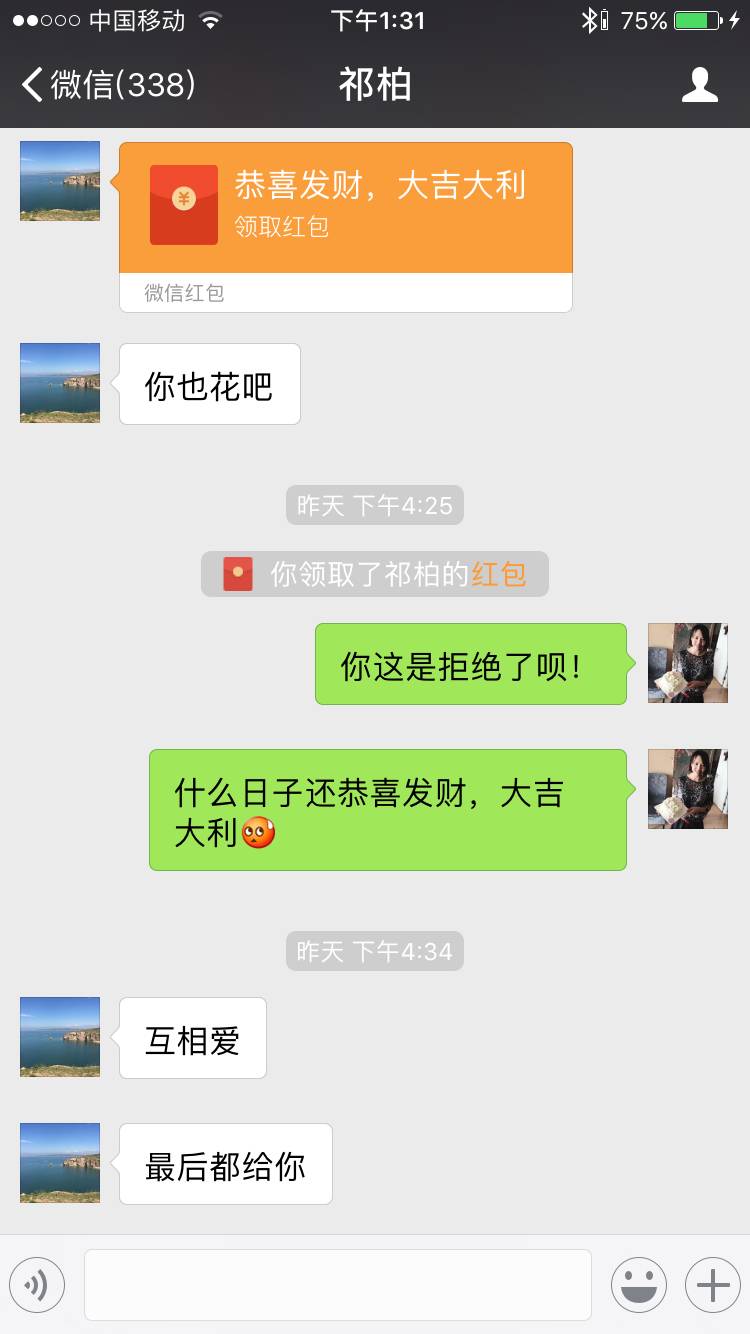750x1334 pixels.
Task: Open chat info via the profile icon
Action: [x=699, y=85]
